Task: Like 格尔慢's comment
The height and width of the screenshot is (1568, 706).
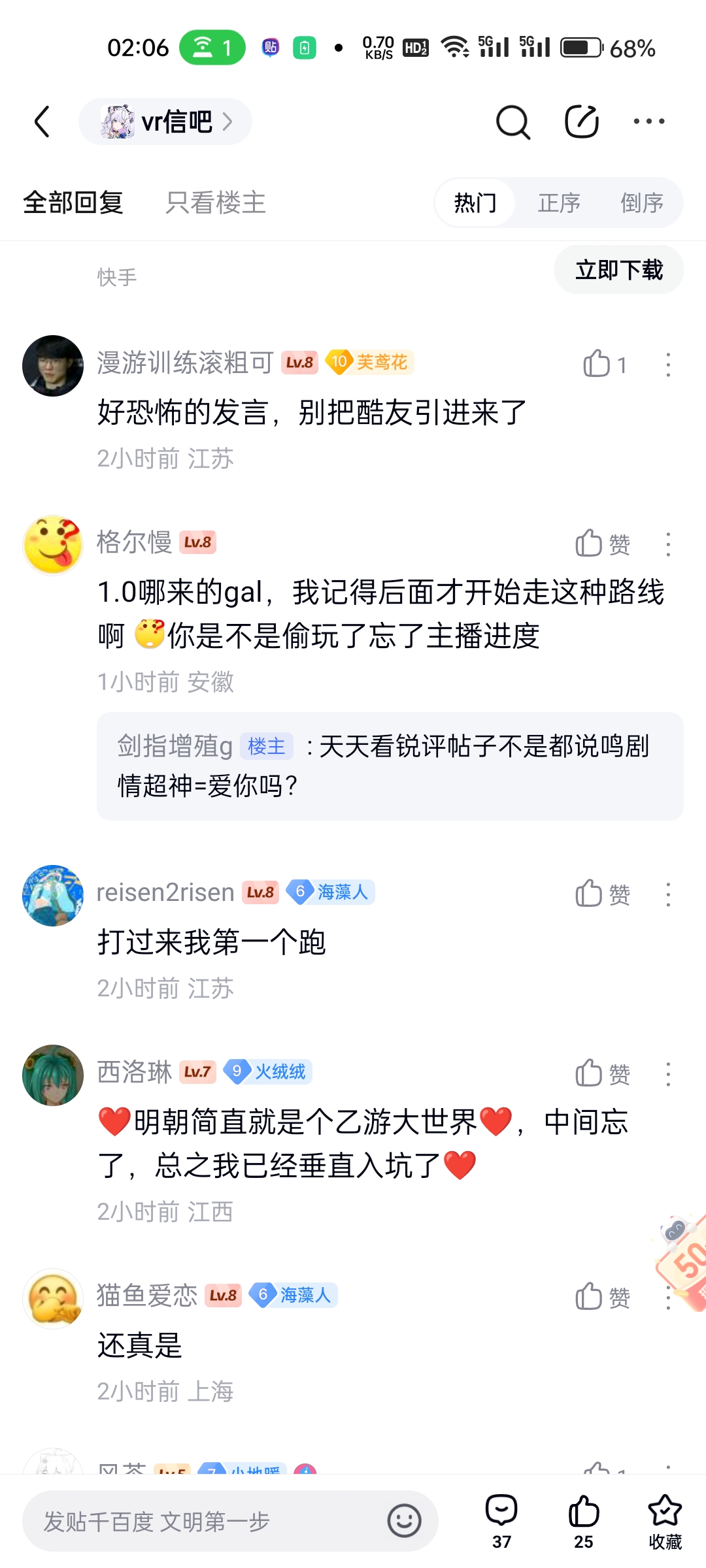Action: (589, 544)
